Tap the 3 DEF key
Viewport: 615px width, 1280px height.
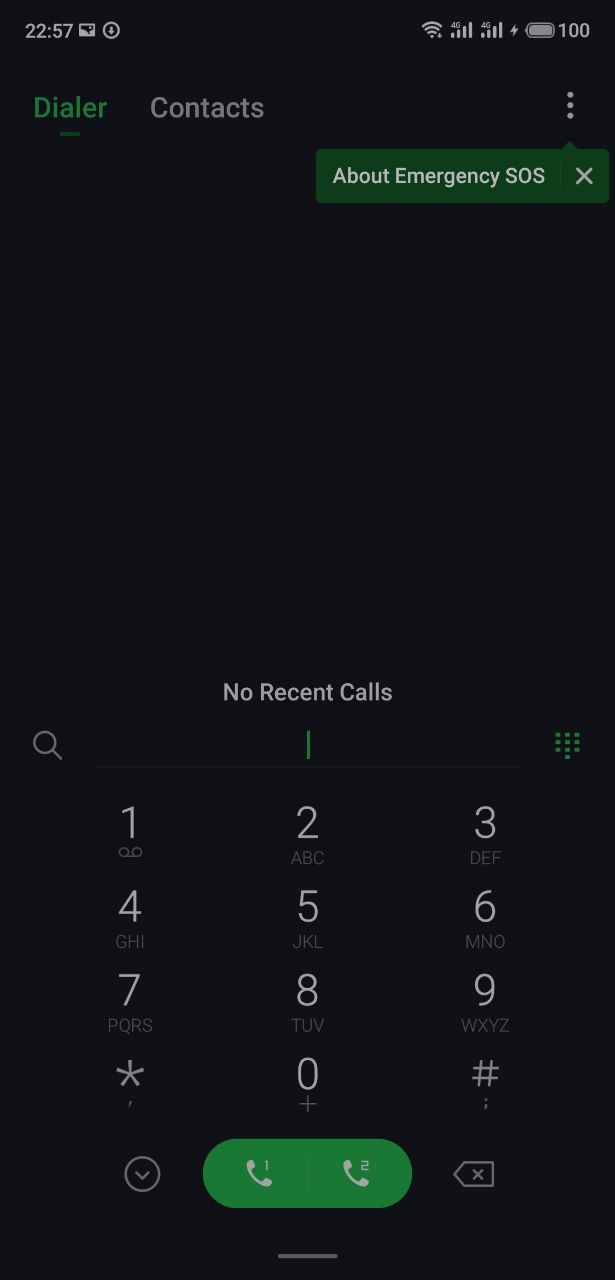click(485, 832)
